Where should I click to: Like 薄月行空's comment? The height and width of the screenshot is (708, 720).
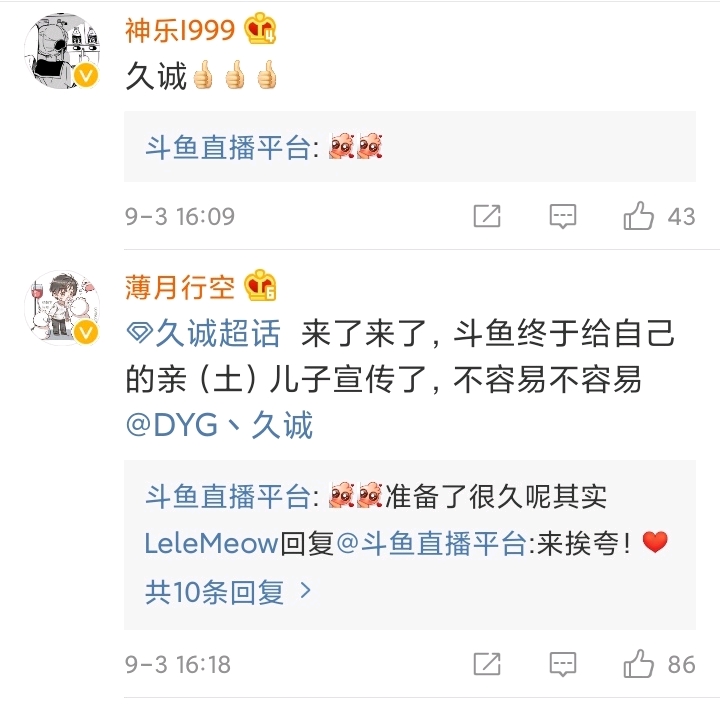tap(639, 664)
